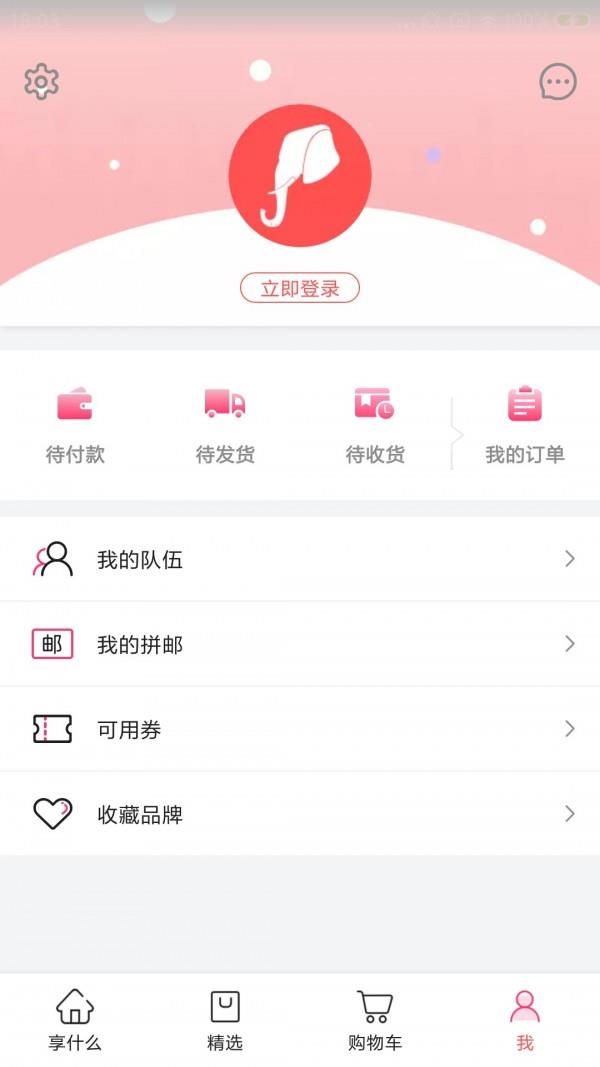Open the 我的拼邮 row
Image resolution: width=600 pixels, height=1067 pixels.
click(300, 644)
